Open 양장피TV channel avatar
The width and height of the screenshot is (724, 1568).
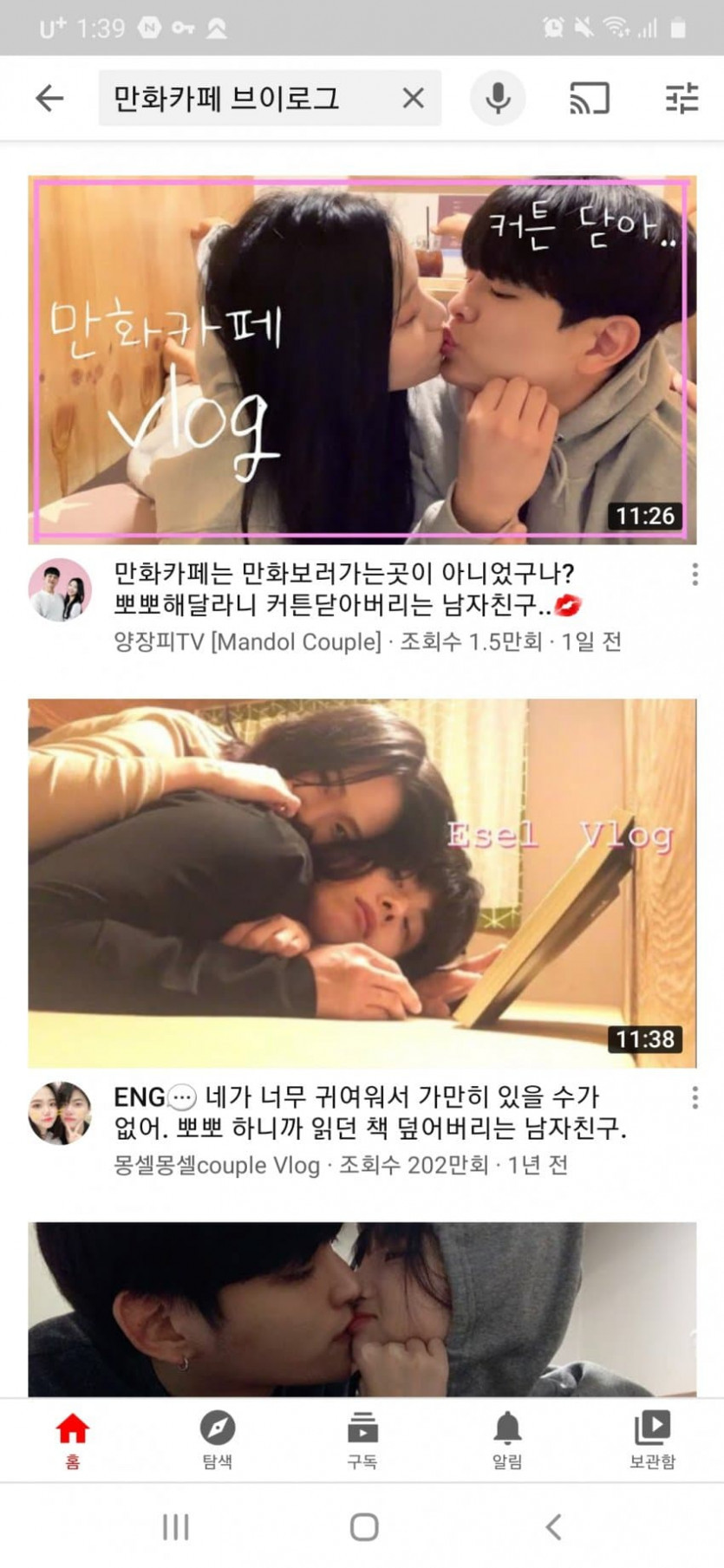(x=60, y=589)
